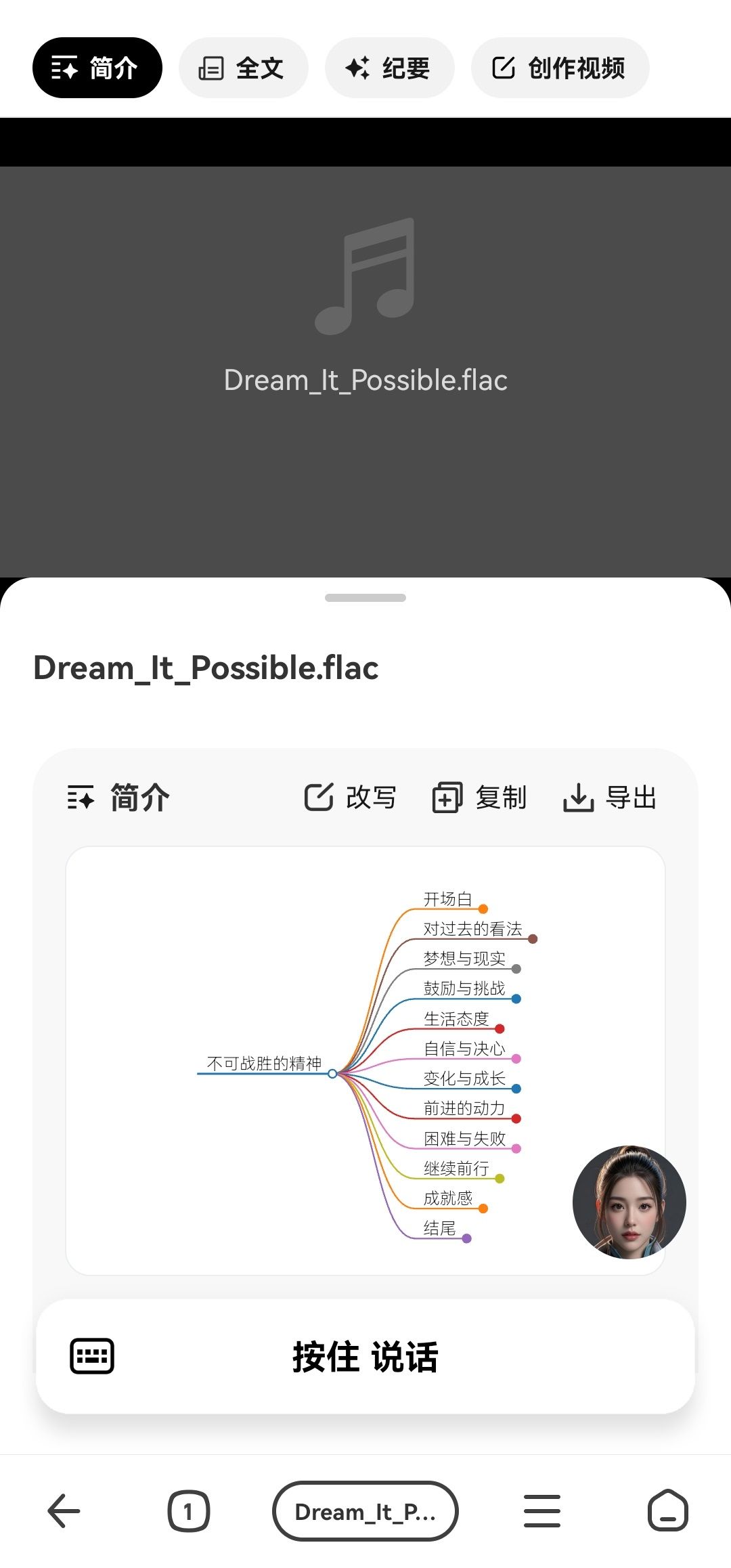
Task: Click the 简介 sparkle summary icon
Action: 81,798
